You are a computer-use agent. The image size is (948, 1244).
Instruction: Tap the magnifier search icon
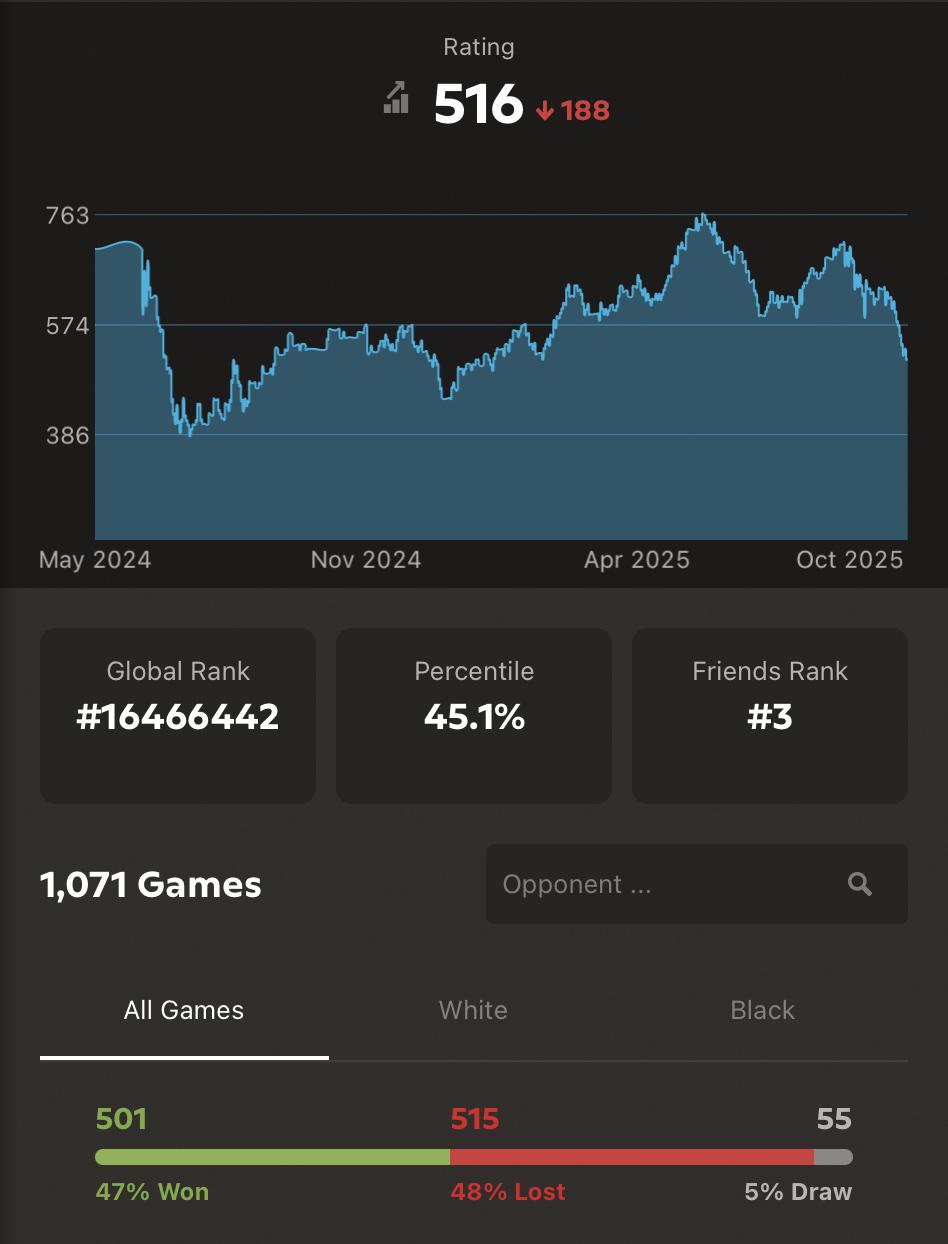click(x=859, y=884)
